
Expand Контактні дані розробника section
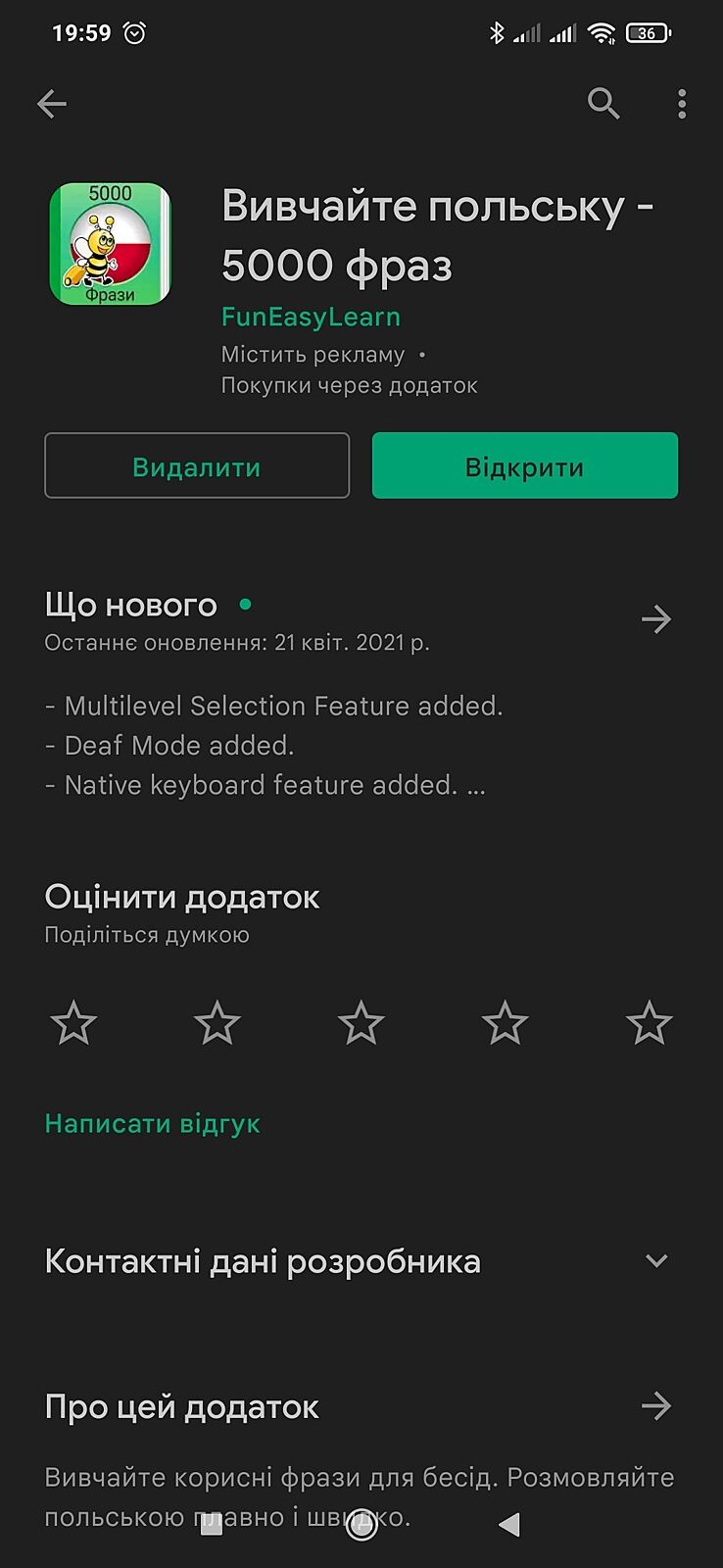coord(656,1261)
